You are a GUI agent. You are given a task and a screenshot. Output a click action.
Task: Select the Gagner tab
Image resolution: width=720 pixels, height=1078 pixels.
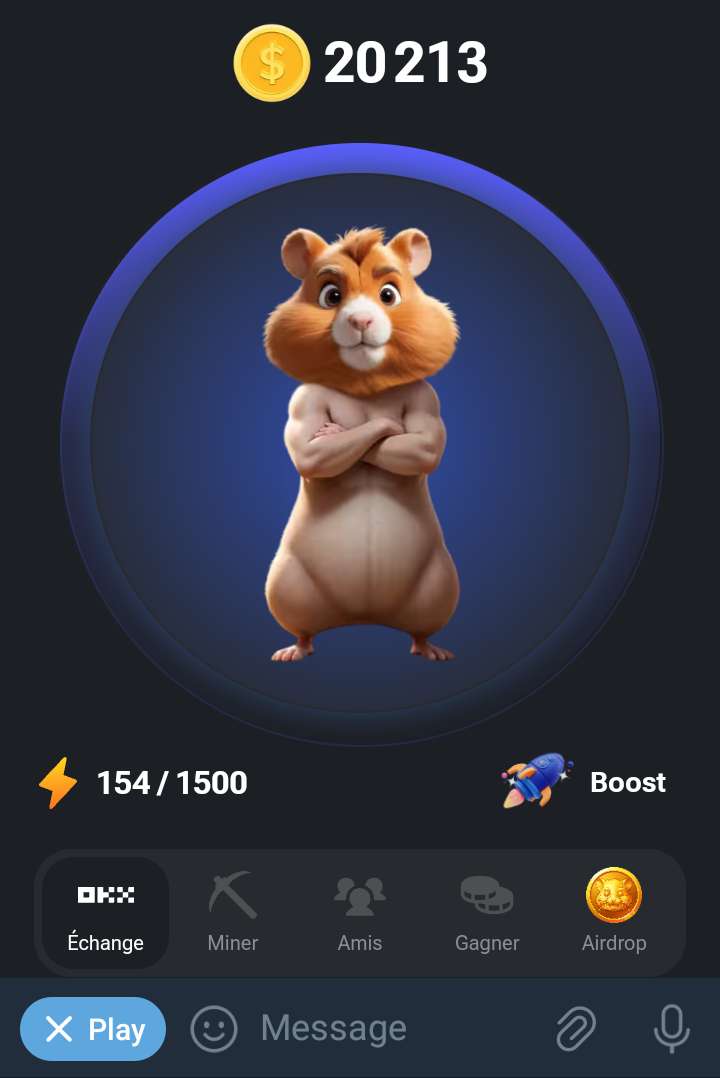click(487, 912)
